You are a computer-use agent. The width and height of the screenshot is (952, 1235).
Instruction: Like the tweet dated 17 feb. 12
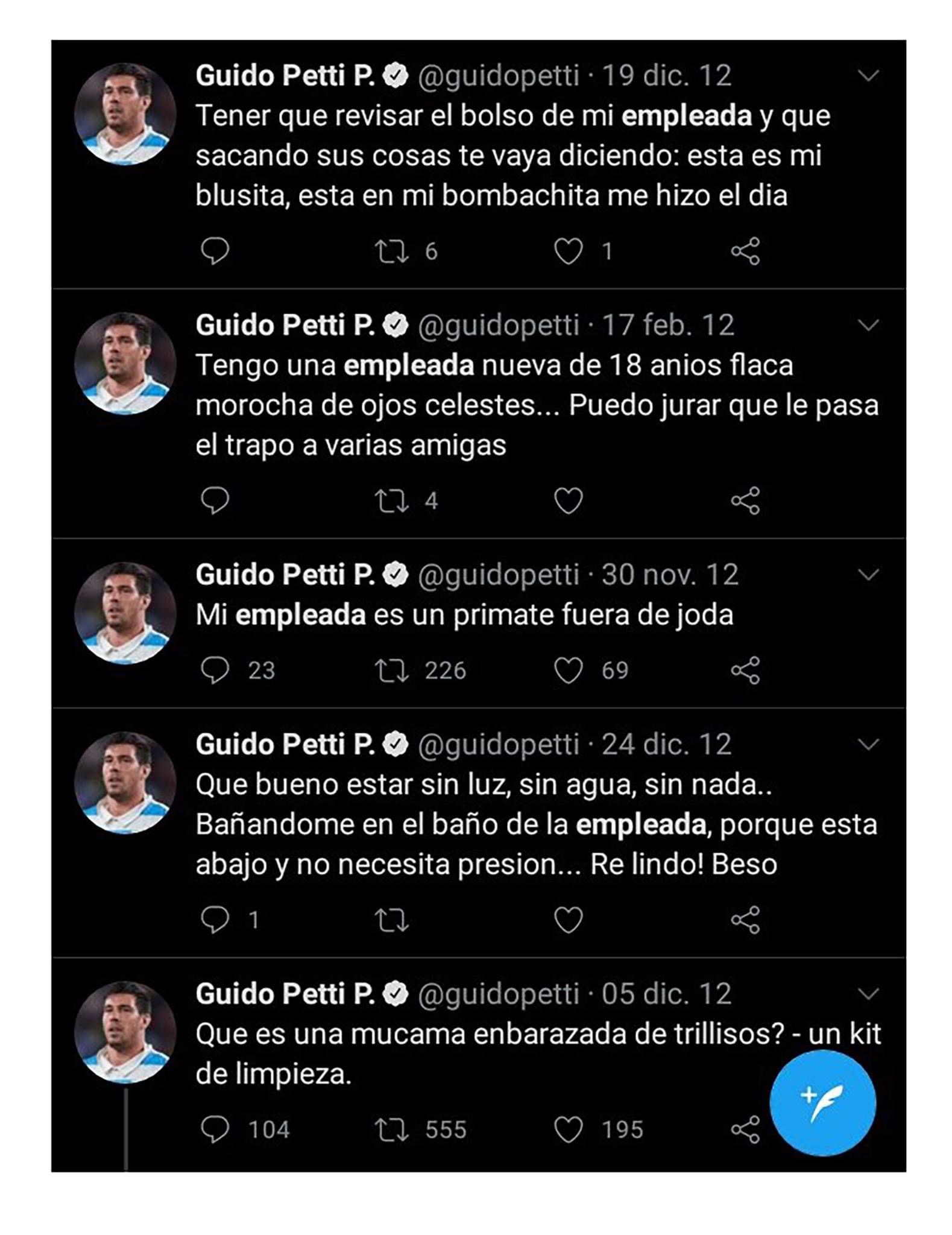pyautogui.click(x=568, y=501)
